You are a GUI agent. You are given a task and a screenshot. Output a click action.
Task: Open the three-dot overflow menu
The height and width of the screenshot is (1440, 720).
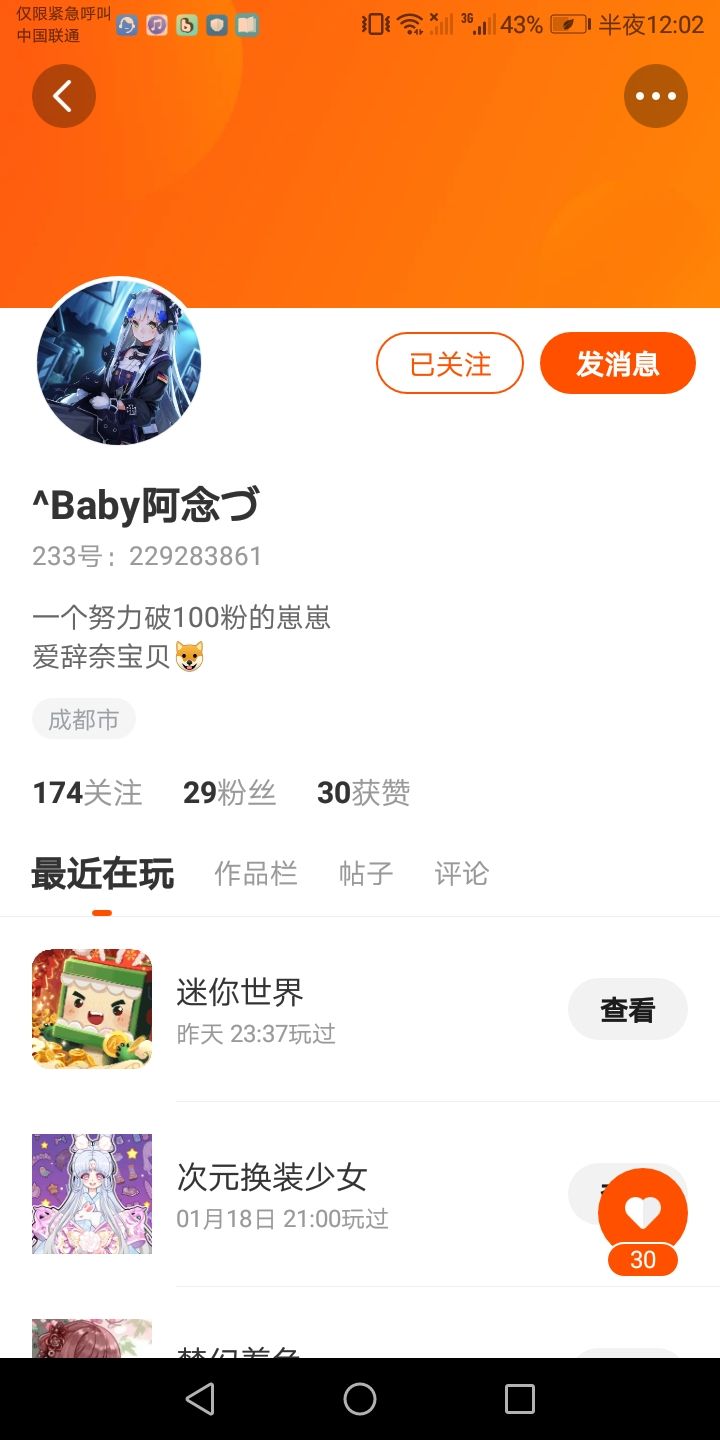[x=656, y=96]
